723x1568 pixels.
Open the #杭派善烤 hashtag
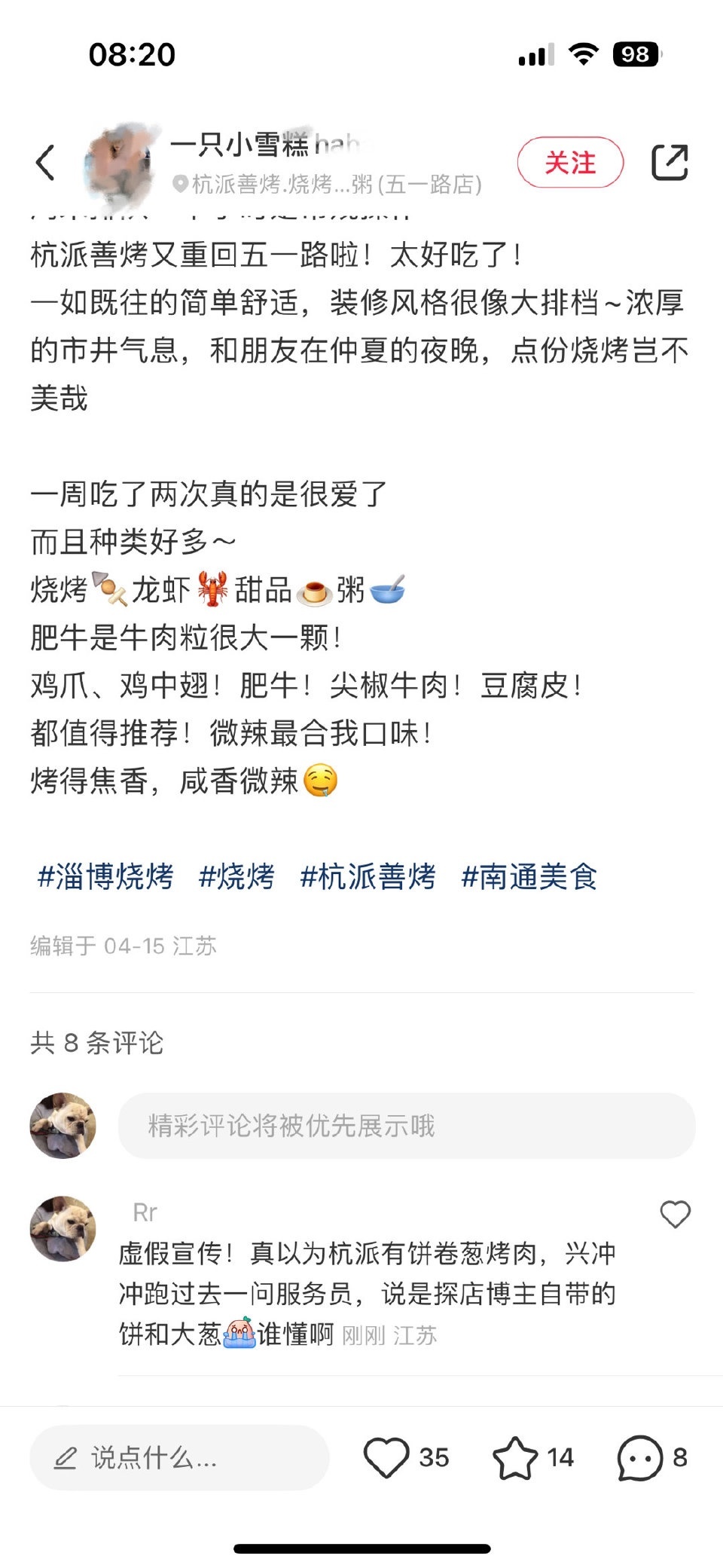tap(368, 877)
